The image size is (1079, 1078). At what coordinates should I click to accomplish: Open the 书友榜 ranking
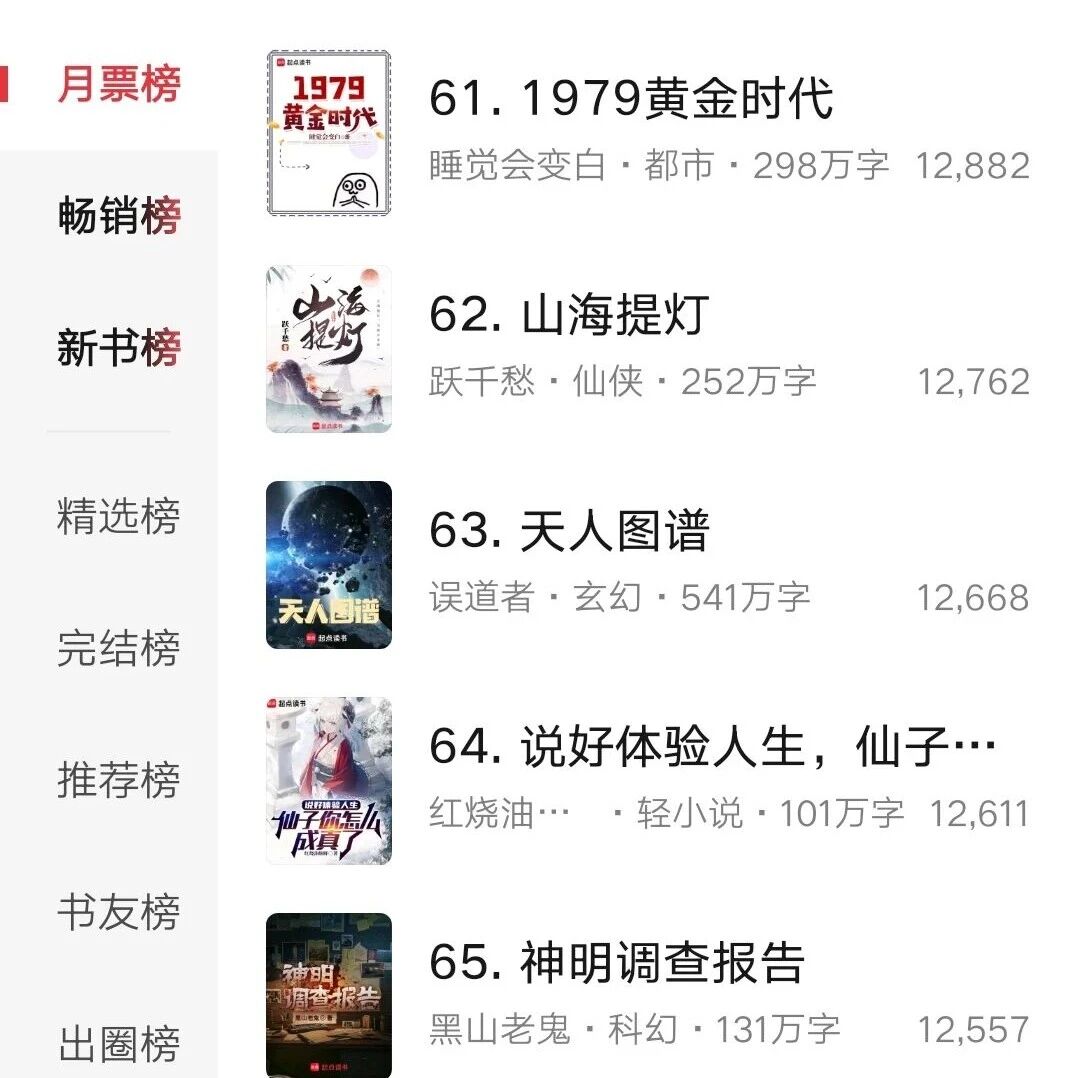point(118,912)
